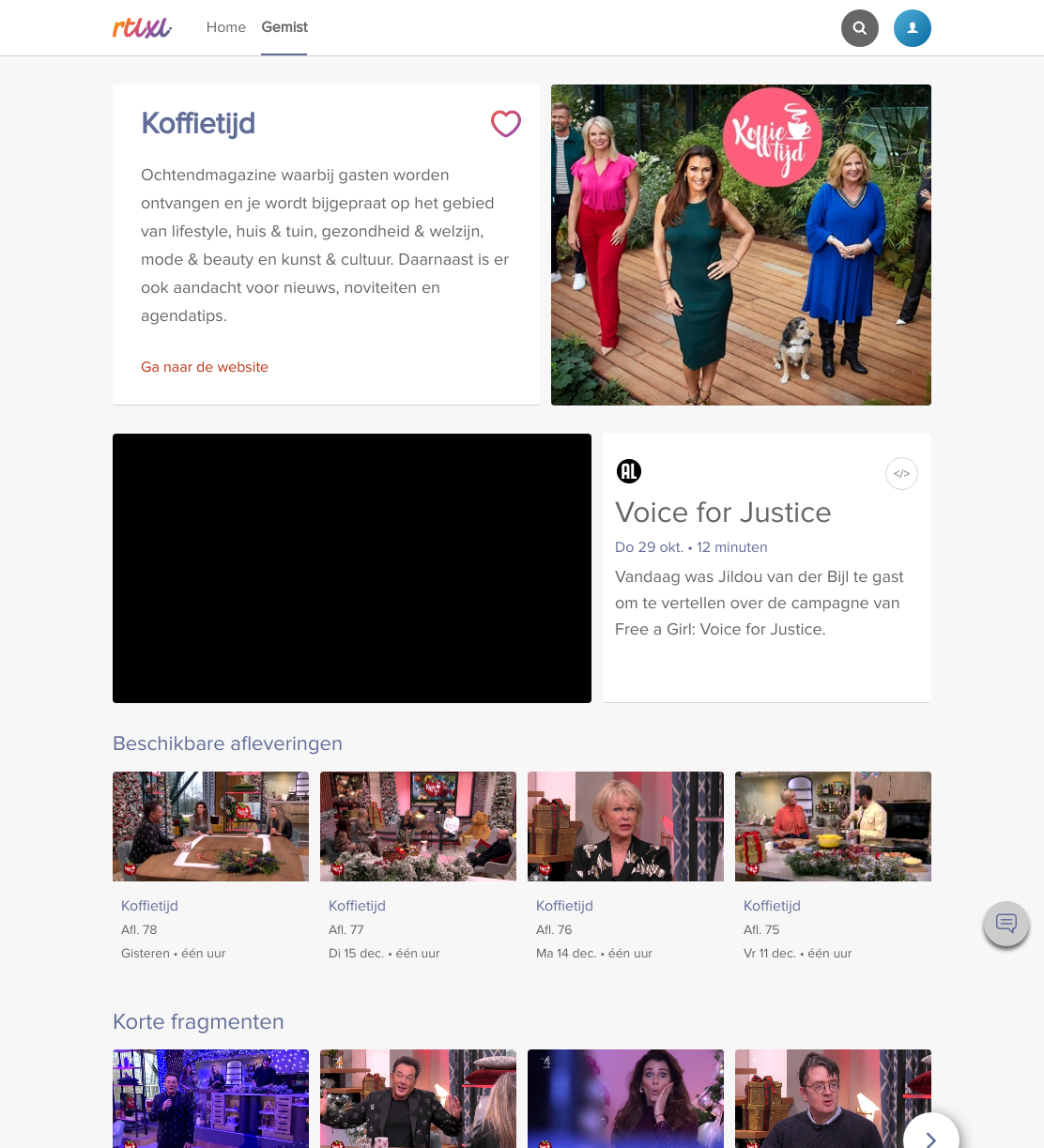This screenshot has width=1044, height=1148.
Task: Go to the Home tab
Action: pyautogui.click(x=226, y=27)
